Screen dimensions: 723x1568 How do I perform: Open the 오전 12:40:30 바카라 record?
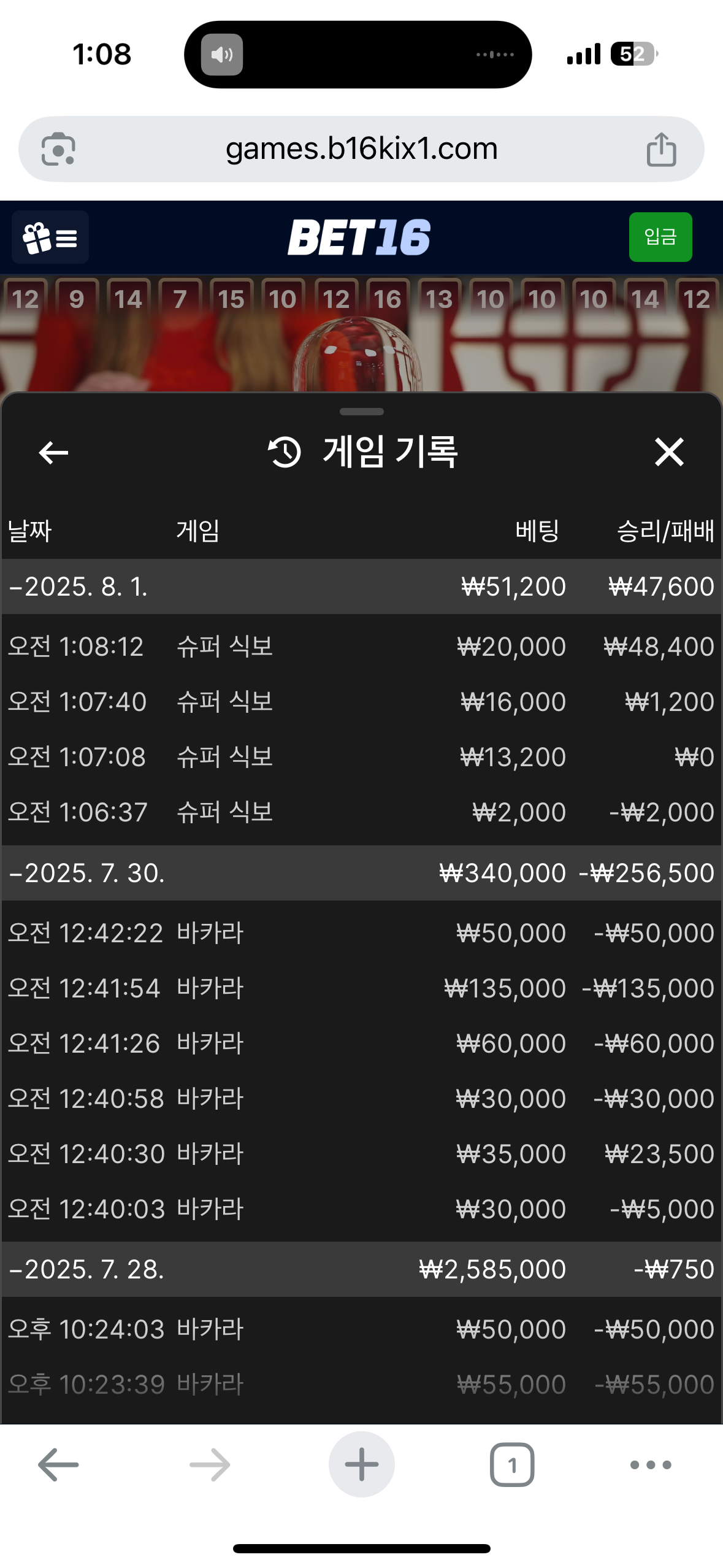361,1154
